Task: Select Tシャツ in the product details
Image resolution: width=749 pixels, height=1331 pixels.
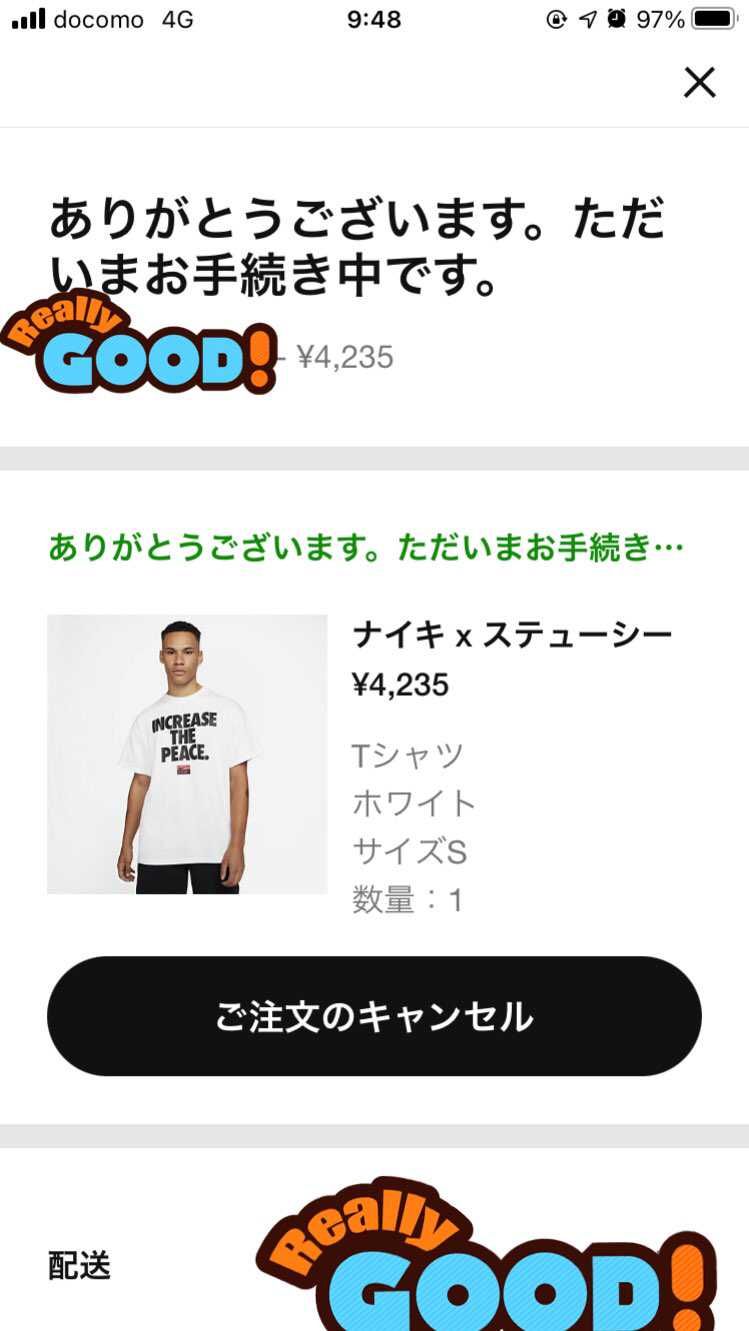Action: 407,755
